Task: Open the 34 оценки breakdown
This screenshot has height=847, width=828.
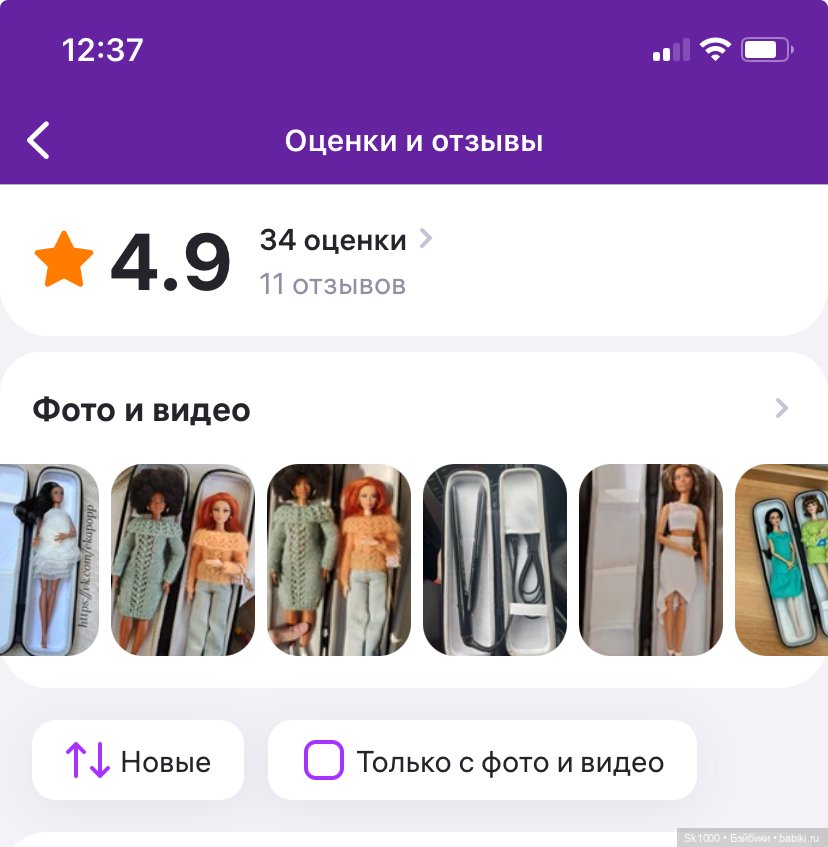Action: [345, 240]
